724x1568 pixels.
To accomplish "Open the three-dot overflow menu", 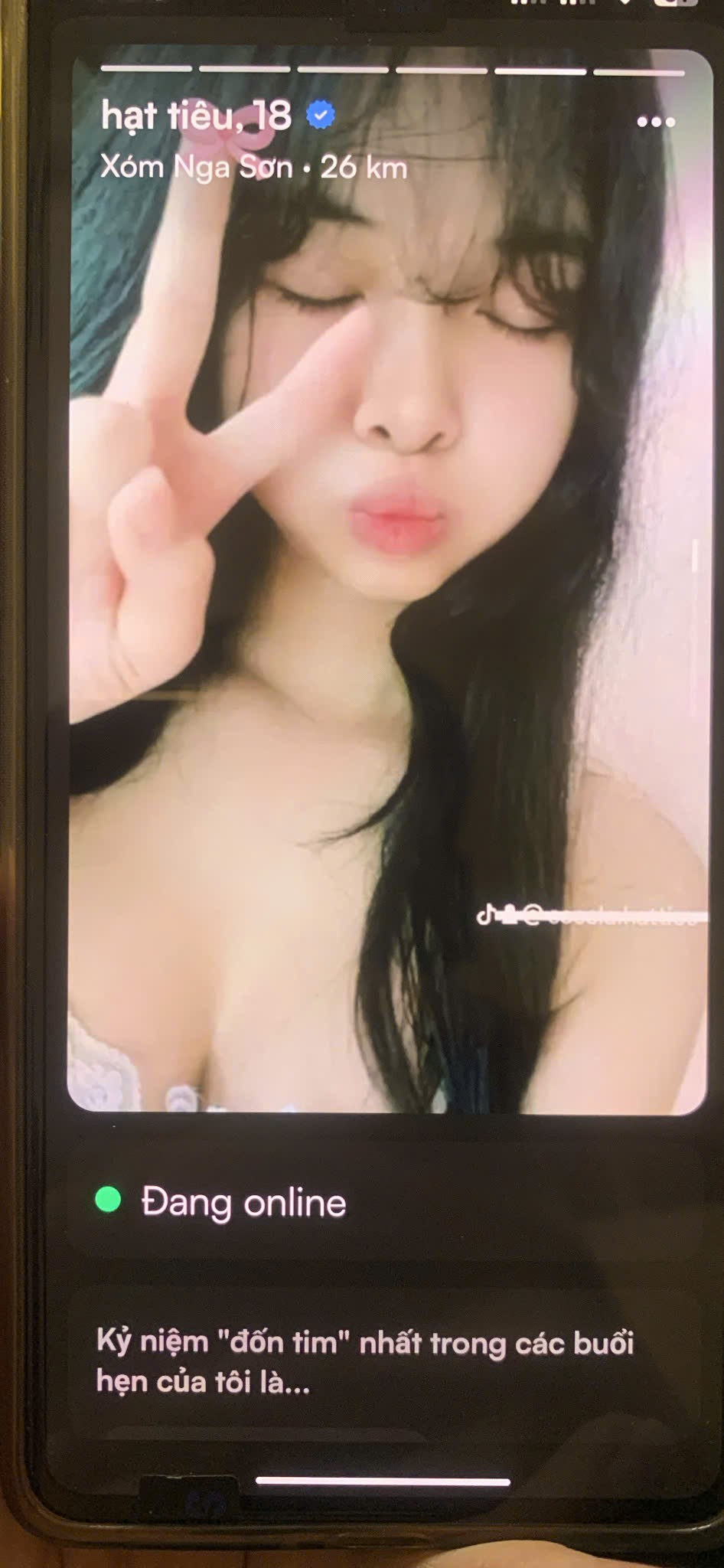I will [x=656, y=122].
